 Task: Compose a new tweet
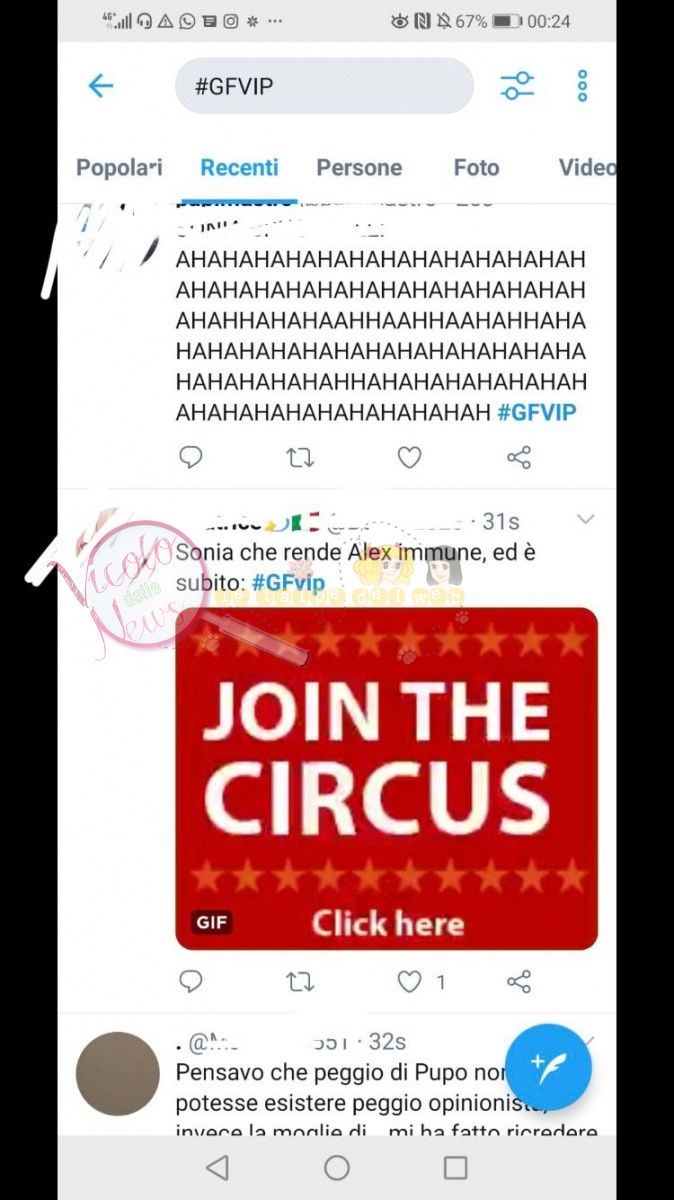[x=548, y=1067]
